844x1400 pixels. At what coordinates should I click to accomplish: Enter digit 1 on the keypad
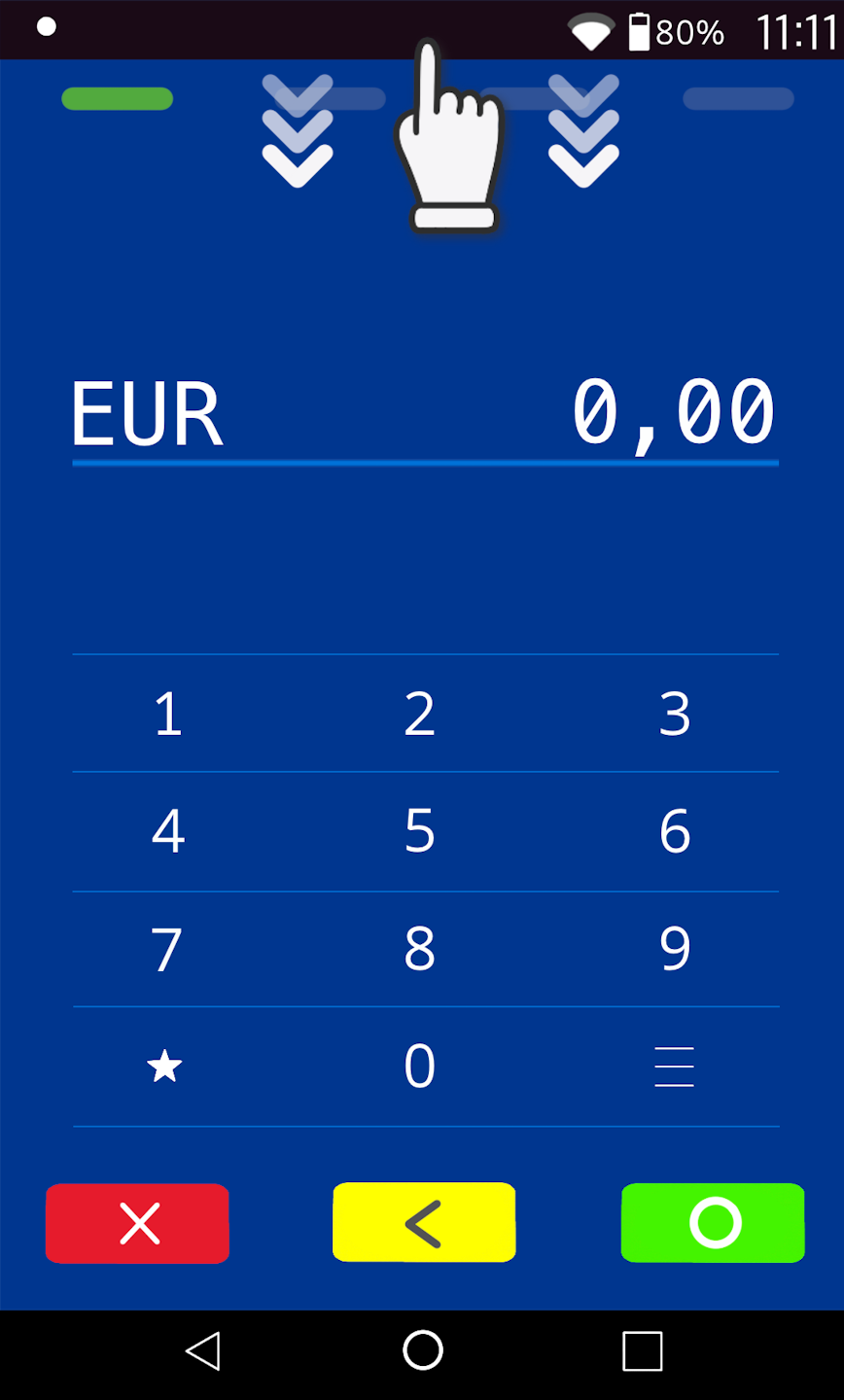tap(168, 715)
